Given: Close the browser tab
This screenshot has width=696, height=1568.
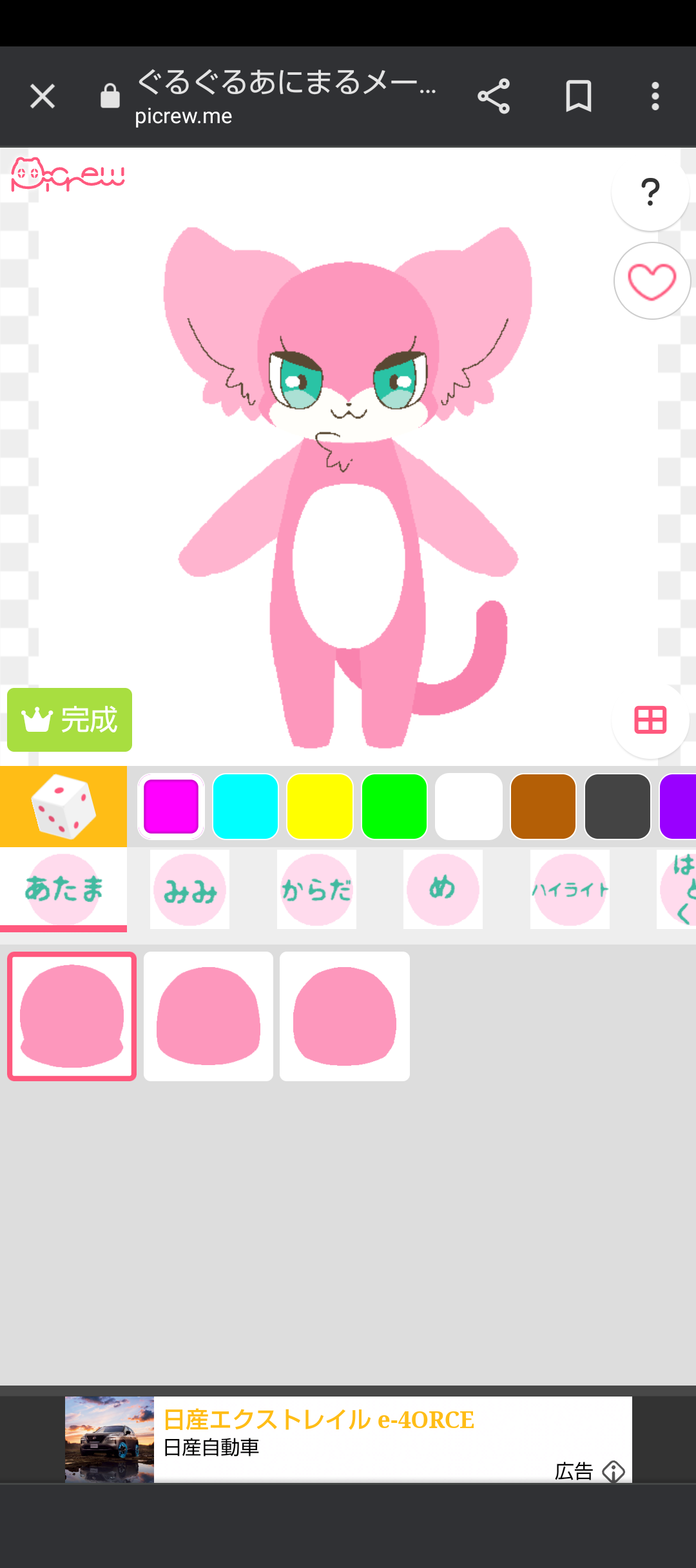Looking at the screenshot, I should (x=43, y=97).
